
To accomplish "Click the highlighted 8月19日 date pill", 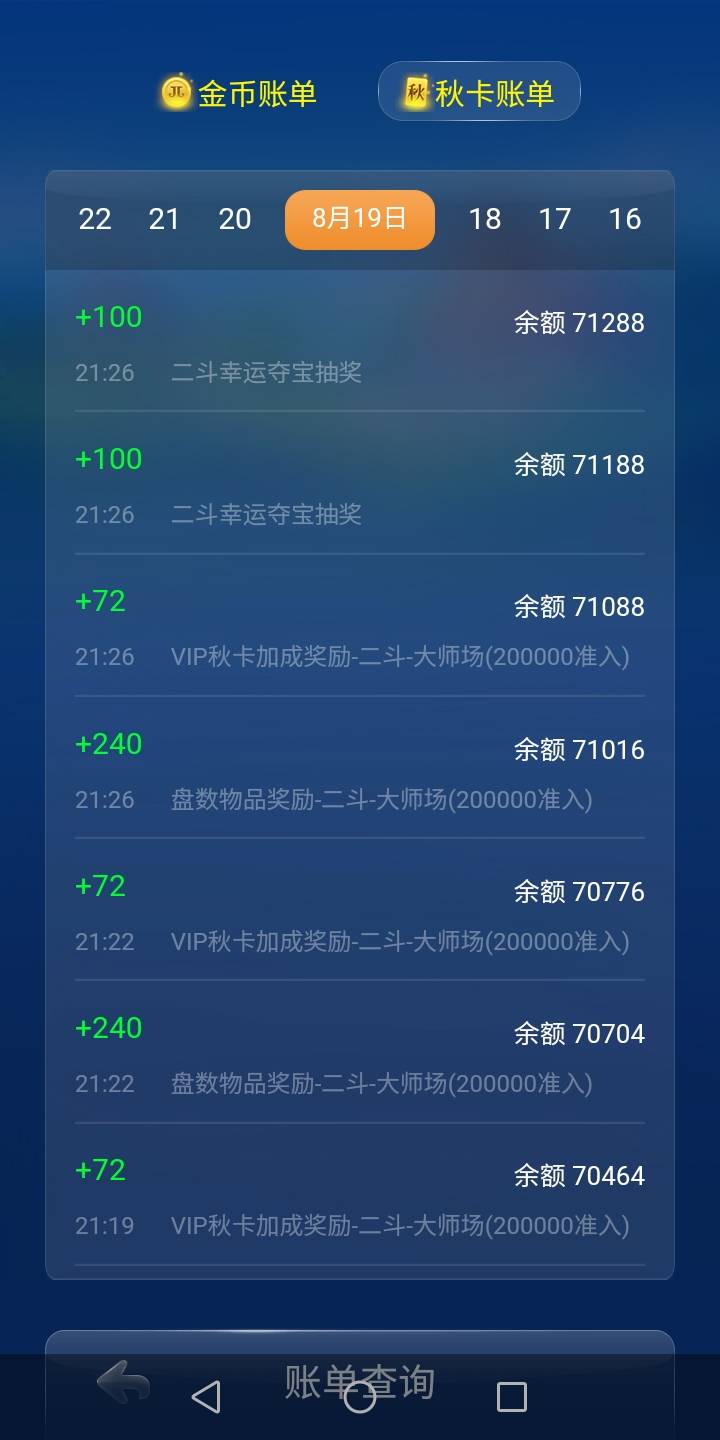I will pos(359,219).
